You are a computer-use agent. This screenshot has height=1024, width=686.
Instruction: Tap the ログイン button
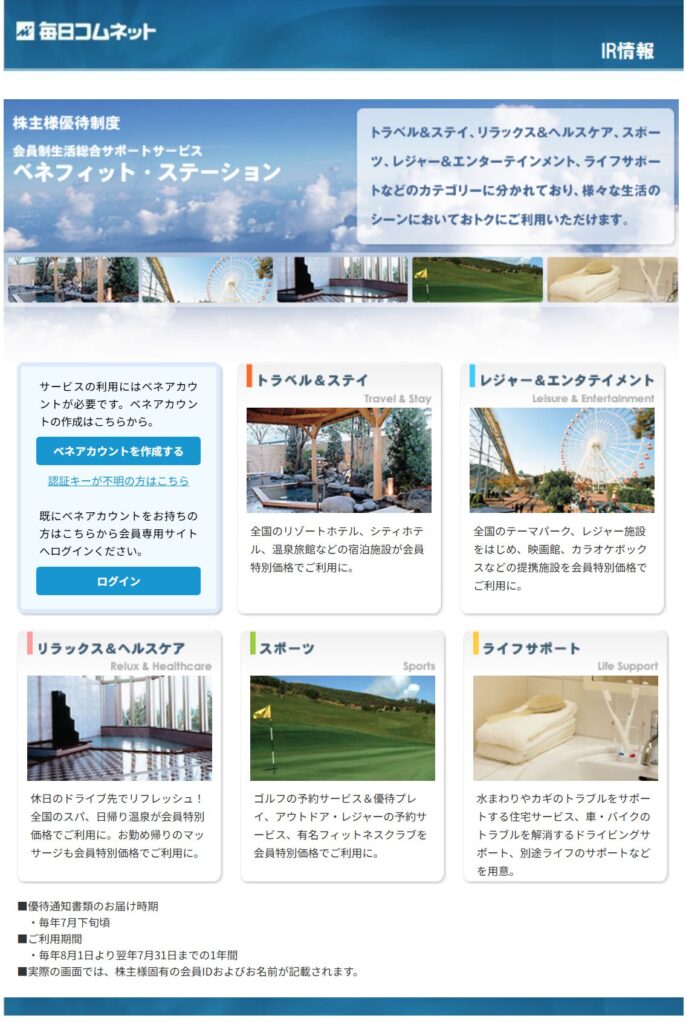118,581
